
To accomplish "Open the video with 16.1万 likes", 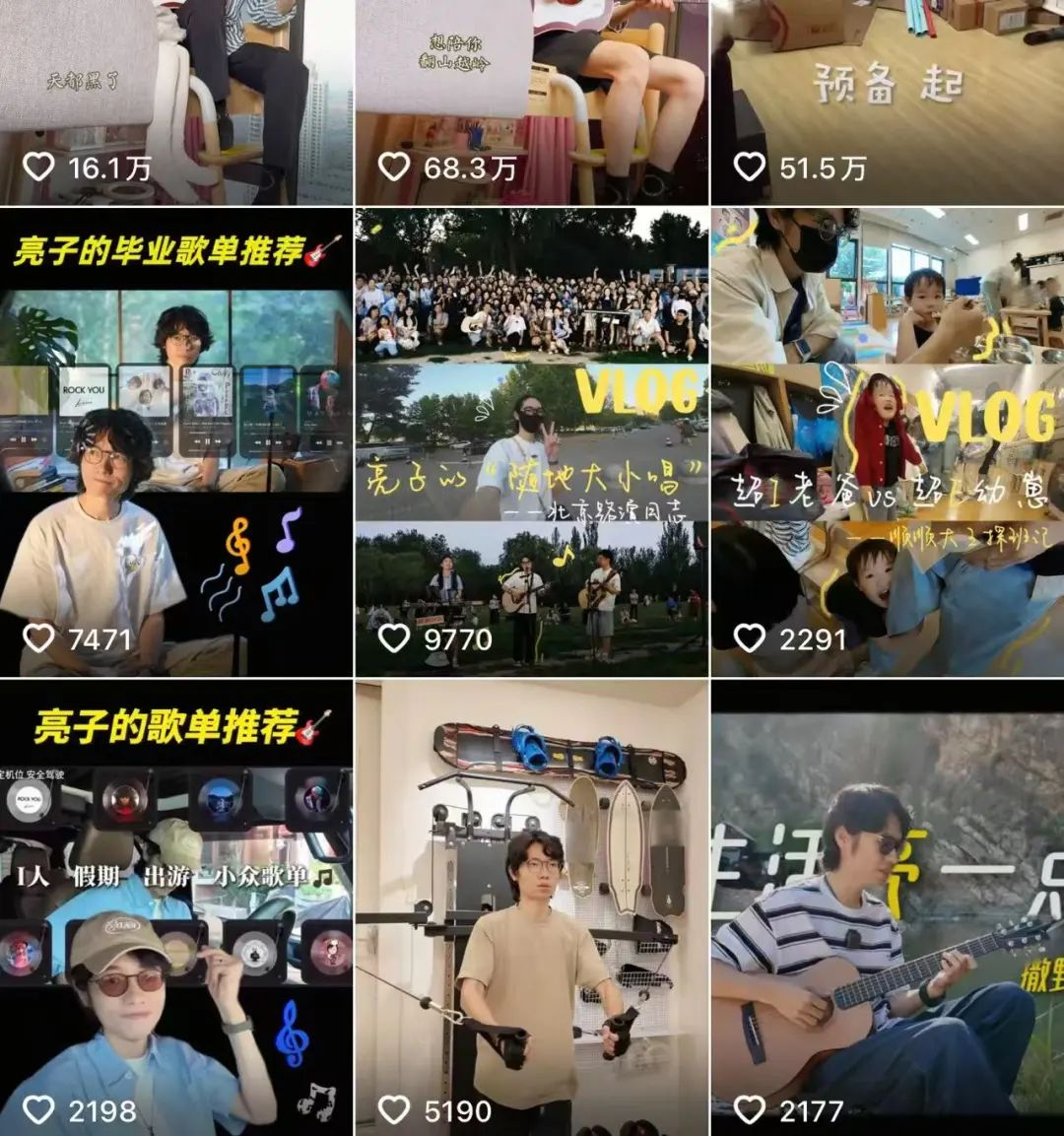I will click(x=175, y=99).
